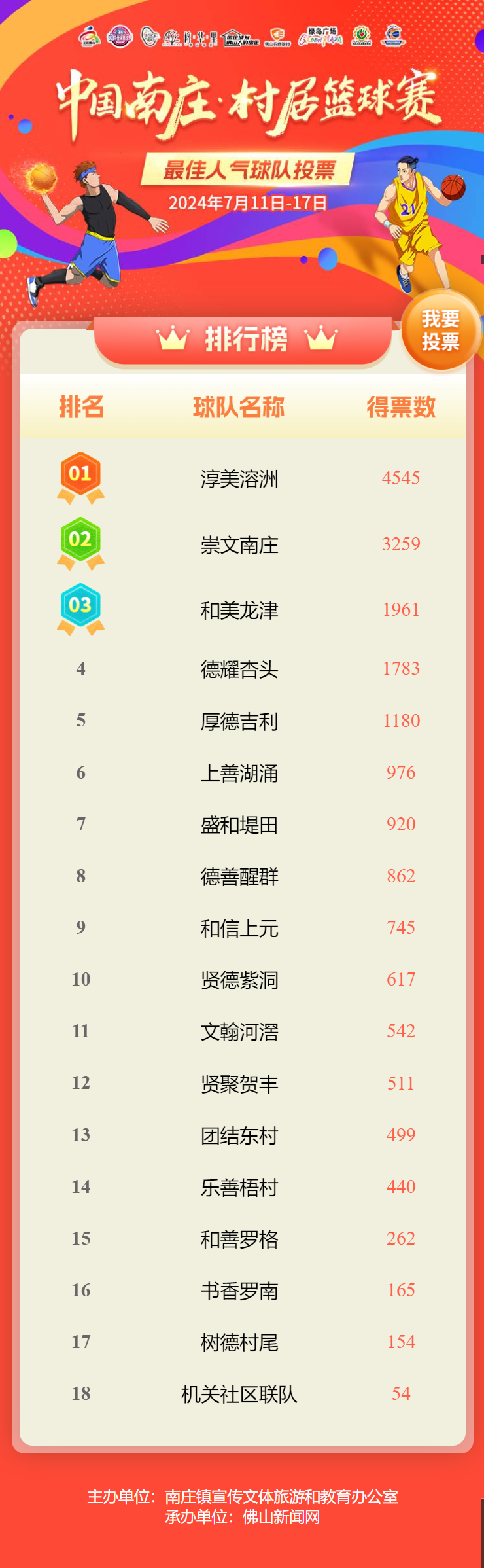Tap the 我要投票 floating button

click(441, 330)
